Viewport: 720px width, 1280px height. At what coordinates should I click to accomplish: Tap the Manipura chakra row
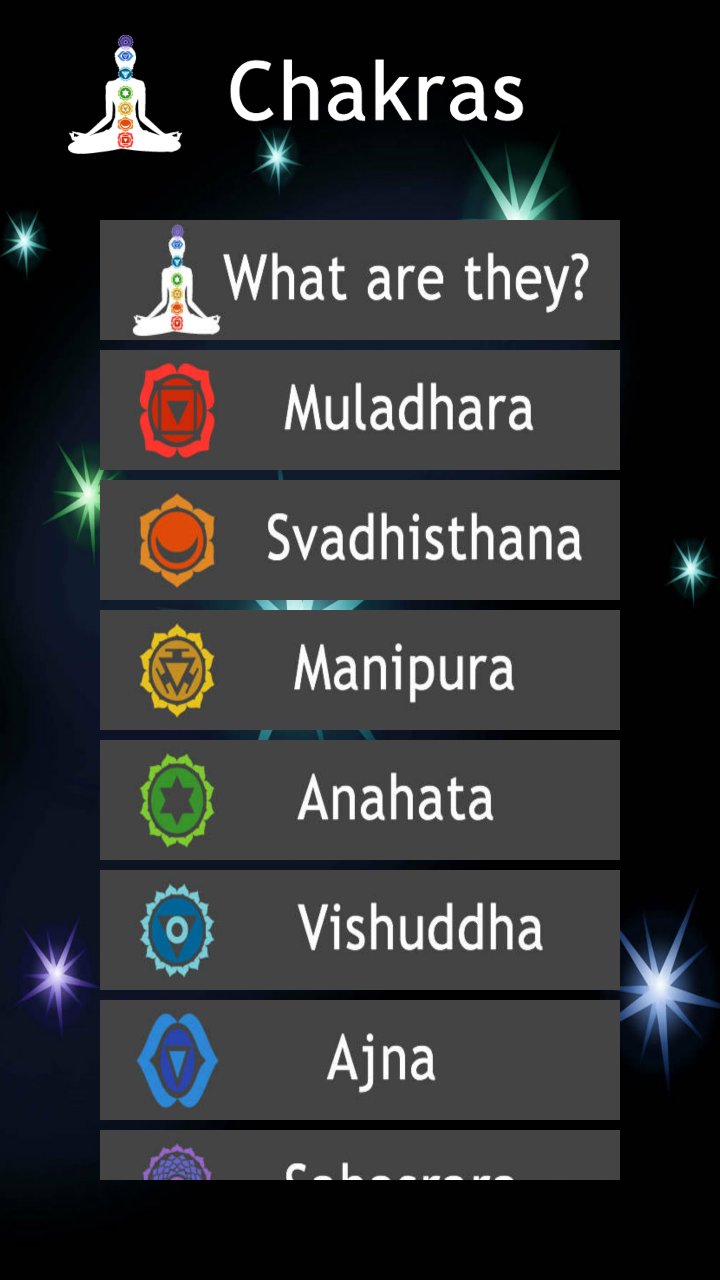[360, 670]
